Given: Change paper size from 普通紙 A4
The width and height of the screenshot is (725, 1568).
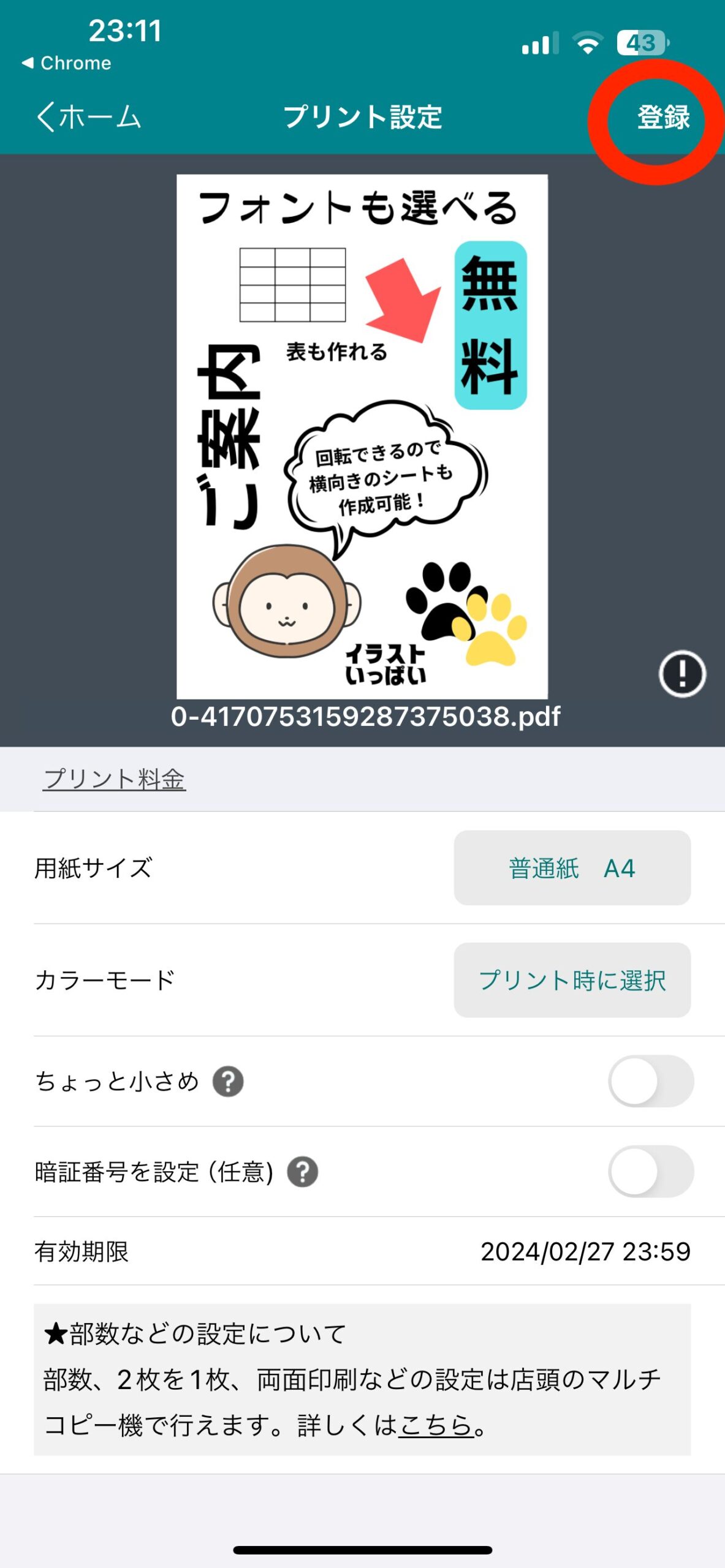Looking at the screenshot, I should pos(571,868).
